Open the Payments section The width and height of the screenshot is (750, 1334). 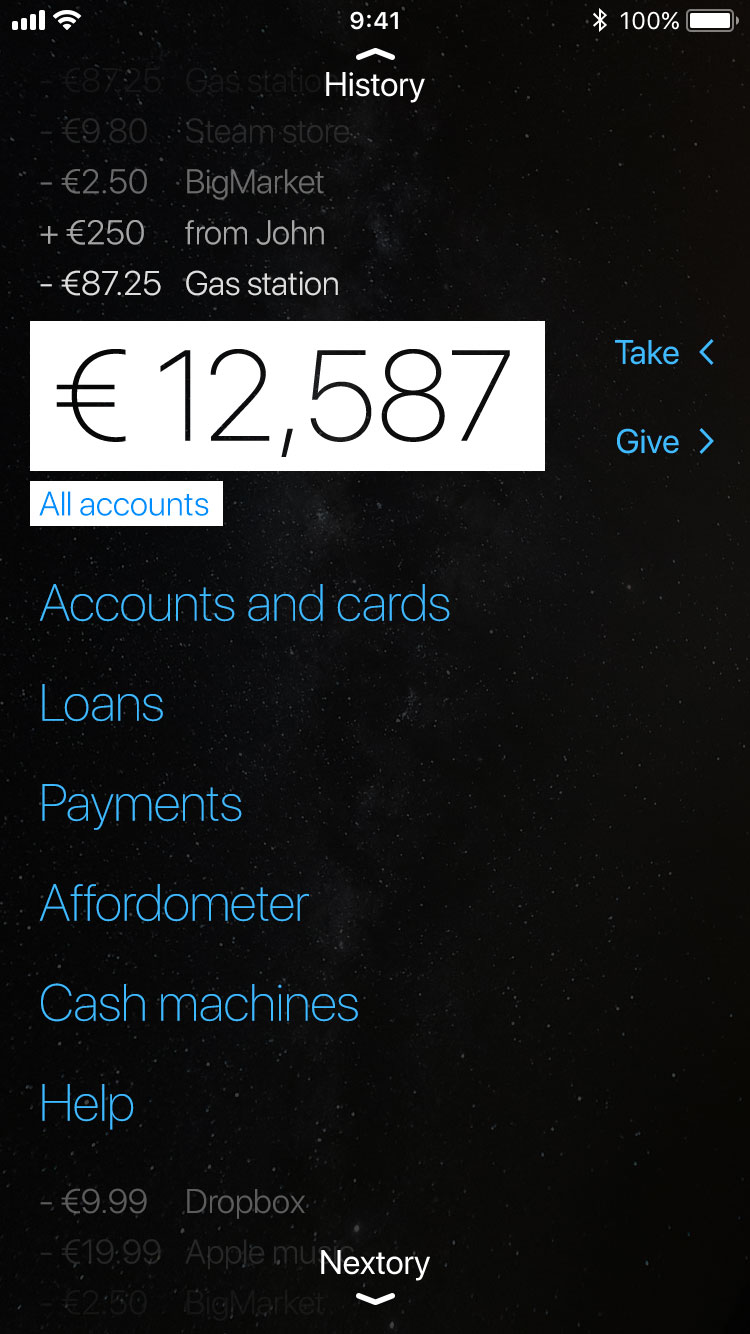(x=141, y=804)
